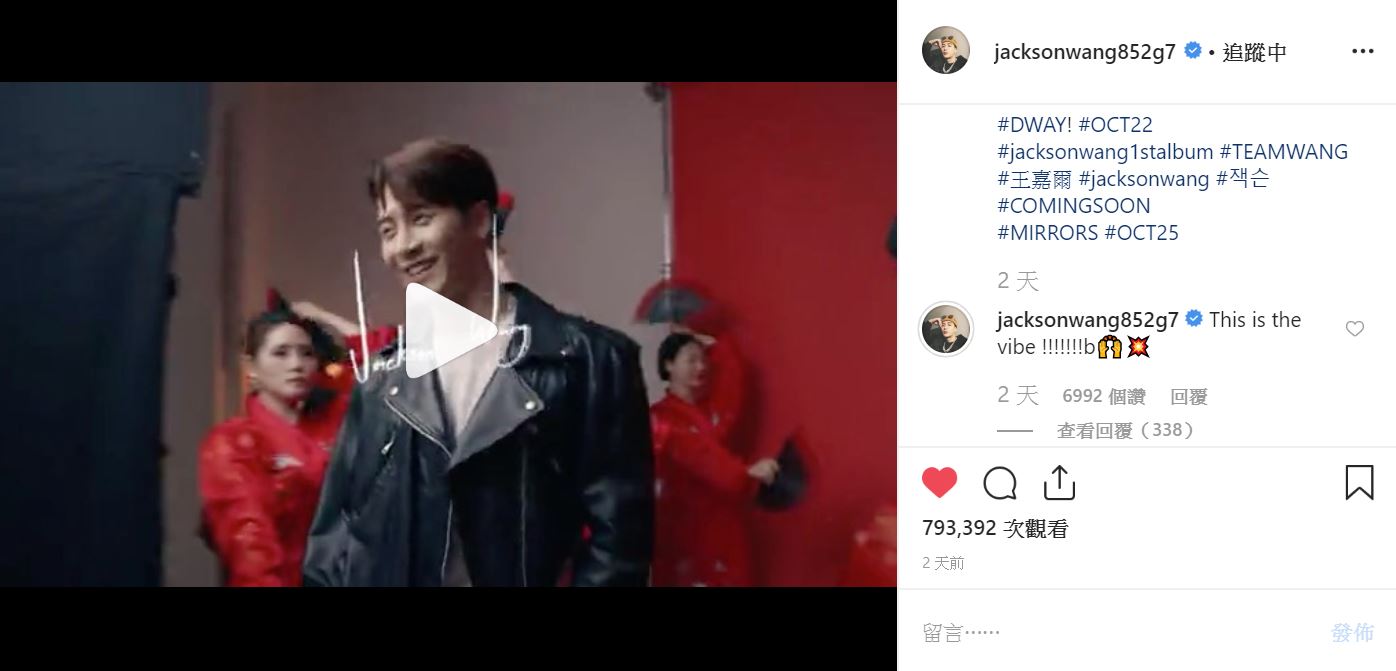
Task: Open the three-dot options menu
Action: coord(1362,52)
